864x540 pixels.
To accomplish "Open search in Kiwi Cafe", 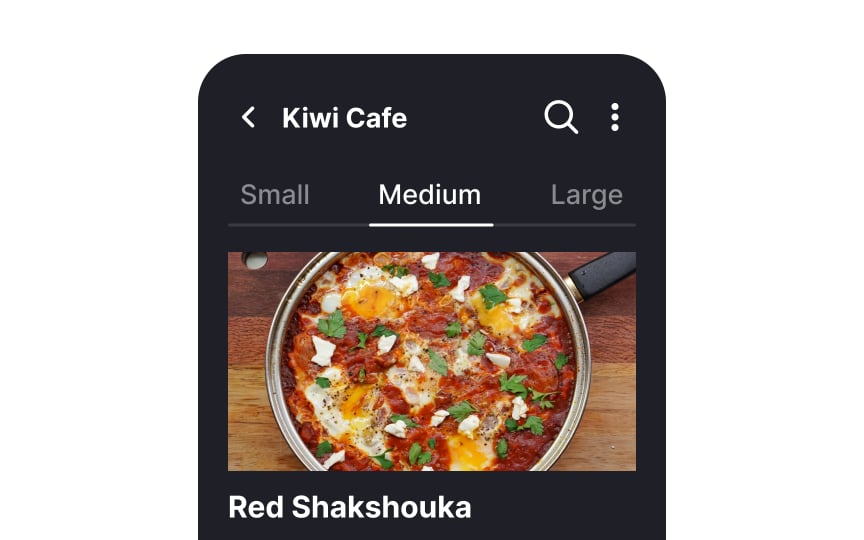I will [x=561, y=118].
